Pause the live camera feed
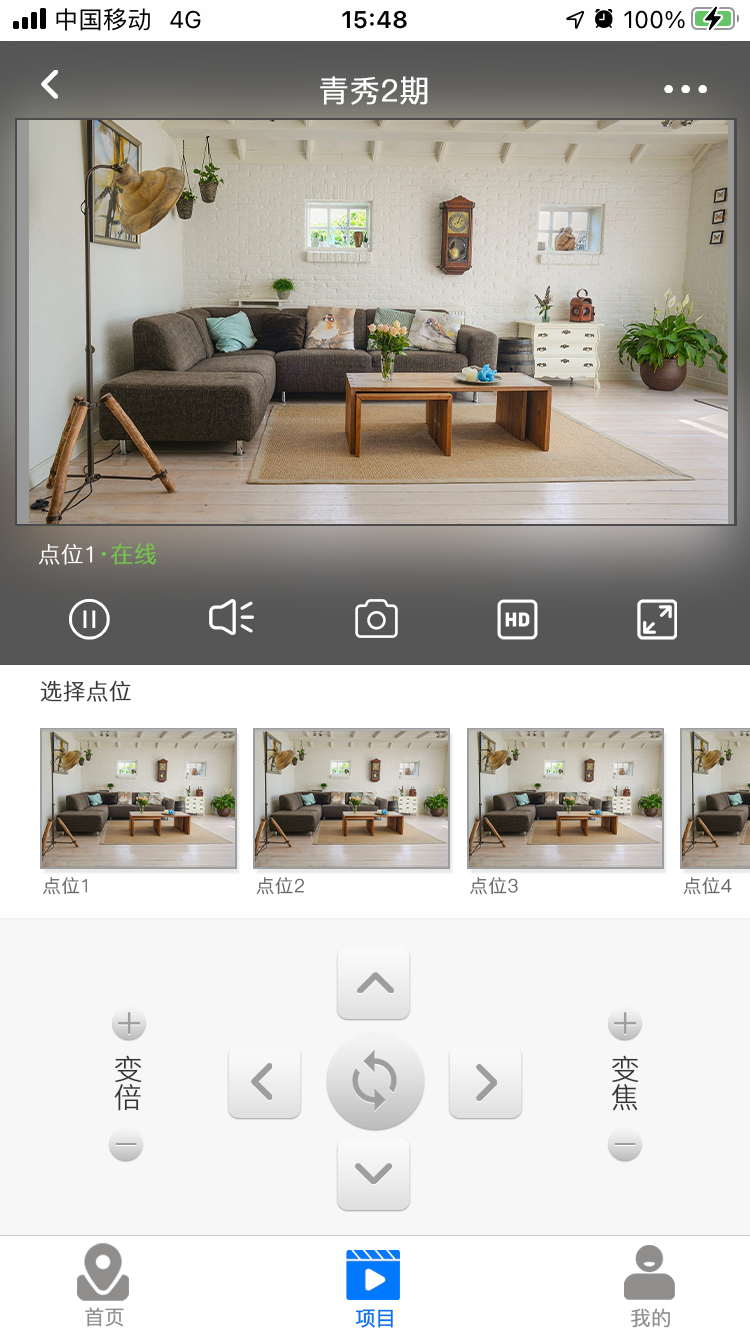The image size is (750, 1334). coord(89,619)
